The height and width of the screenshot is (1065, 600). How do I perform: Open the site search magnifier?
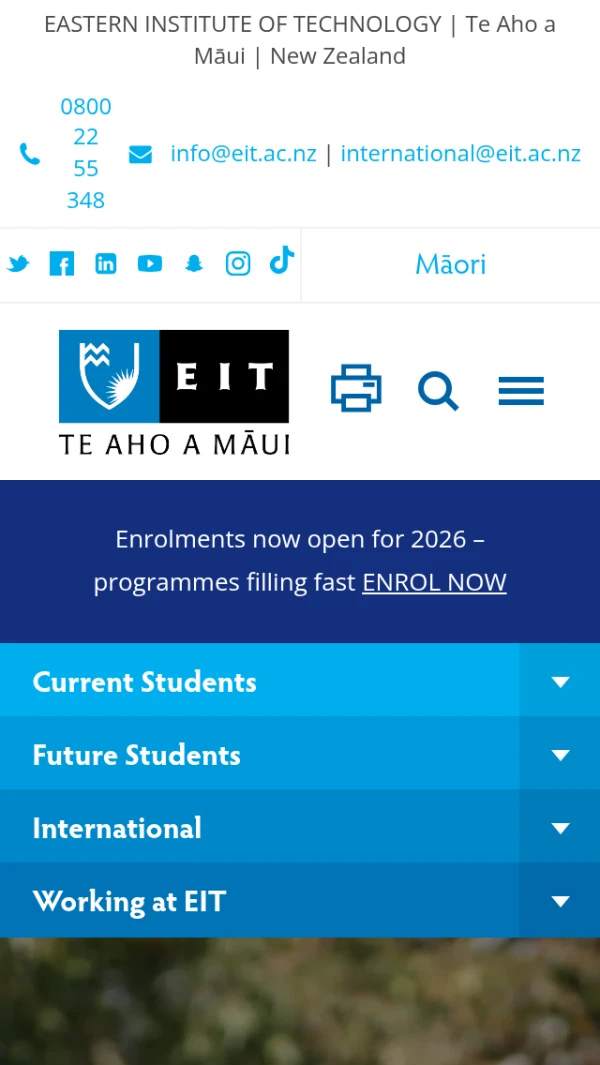(438, 390)
